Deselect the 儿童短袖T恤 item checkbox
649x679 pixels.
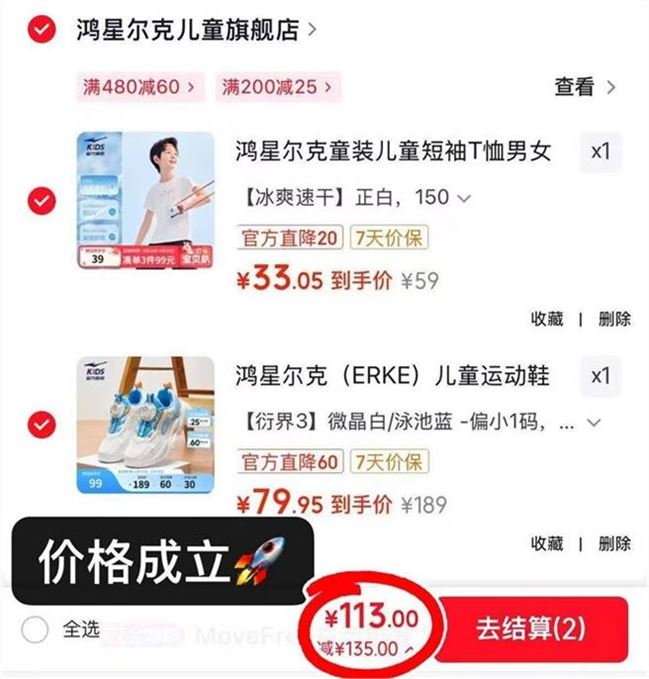coord(41,201)
